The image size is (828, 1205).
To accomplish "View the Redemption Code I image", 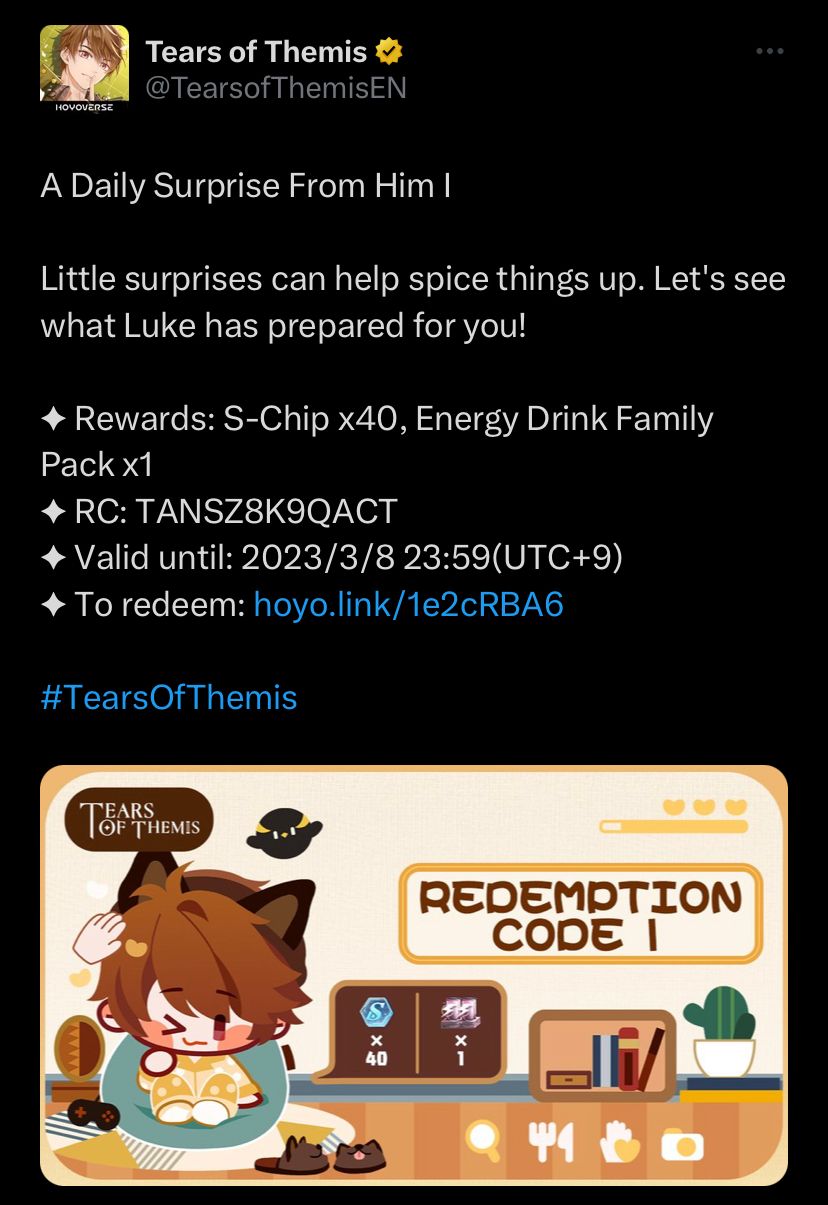I will pyautogui.click(x=414, y=975).
